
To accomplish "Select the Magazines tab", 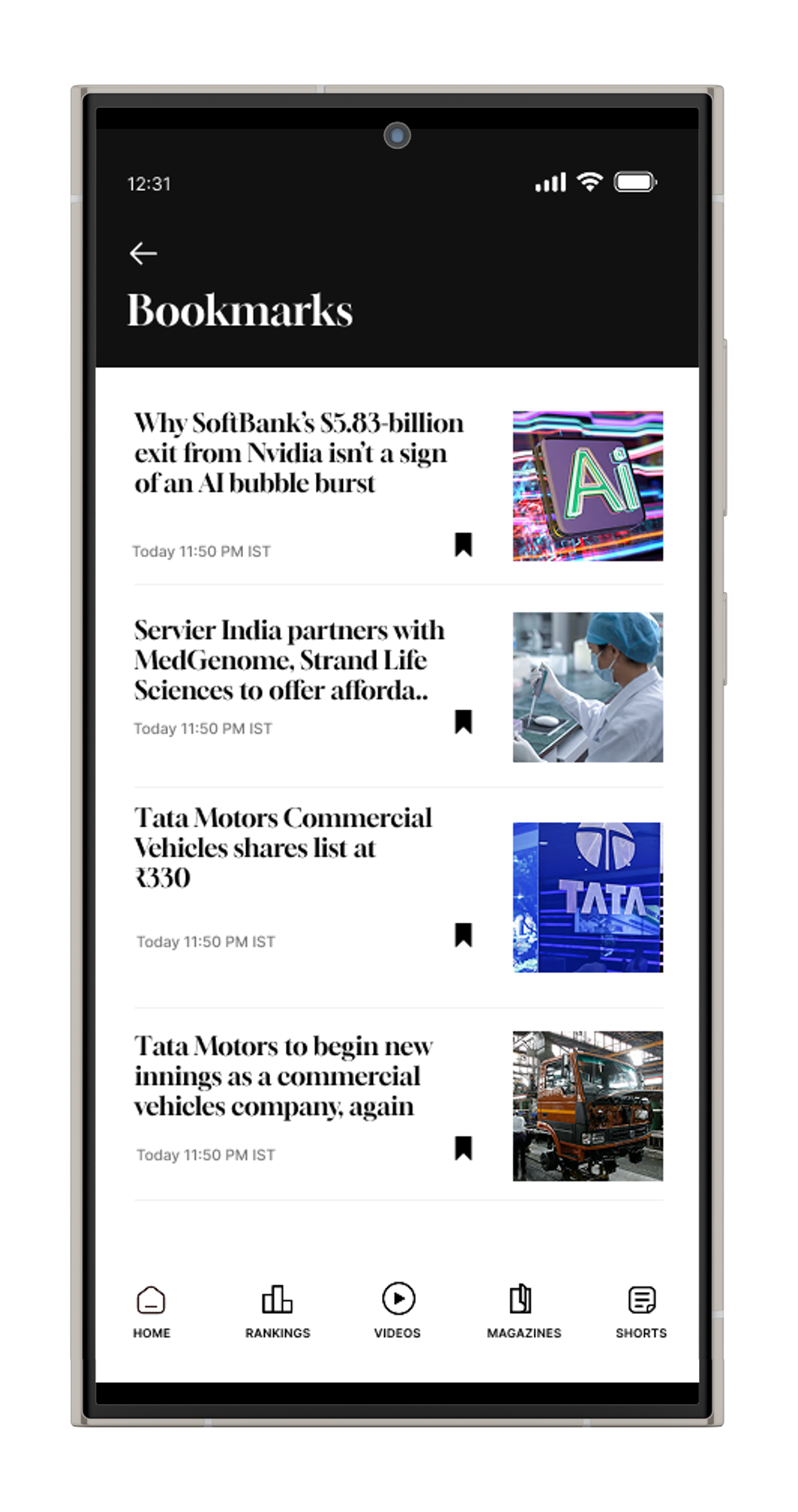I will (523, 1311).
